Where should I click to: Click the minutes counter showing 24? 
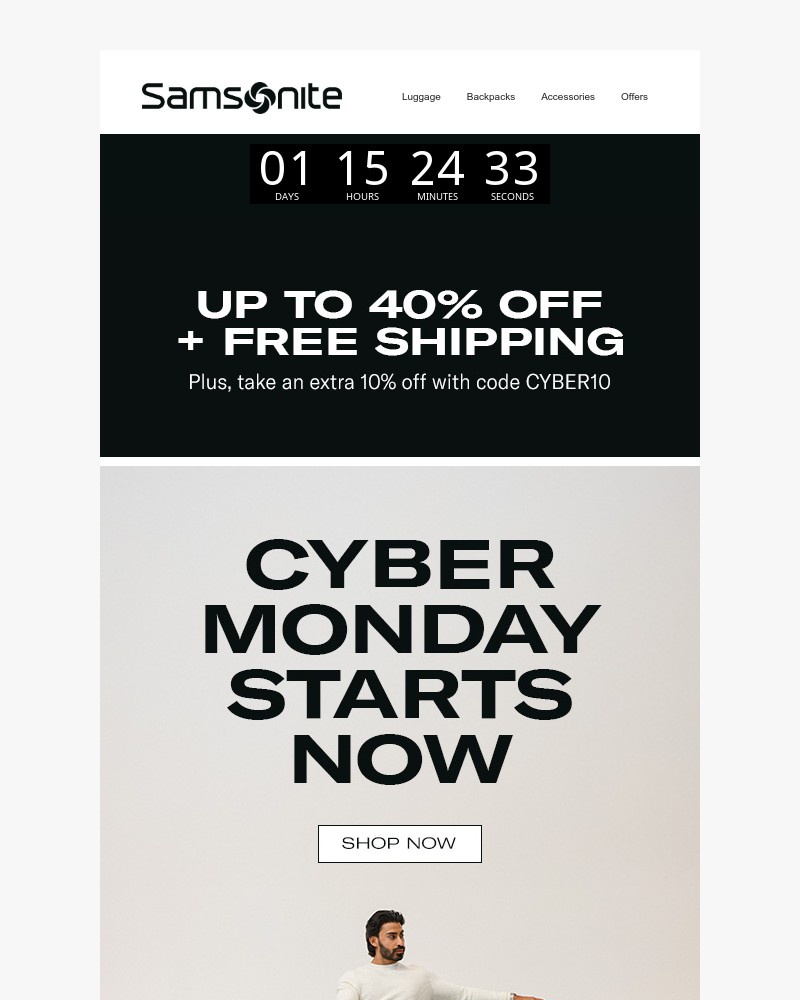click(437, 168)
